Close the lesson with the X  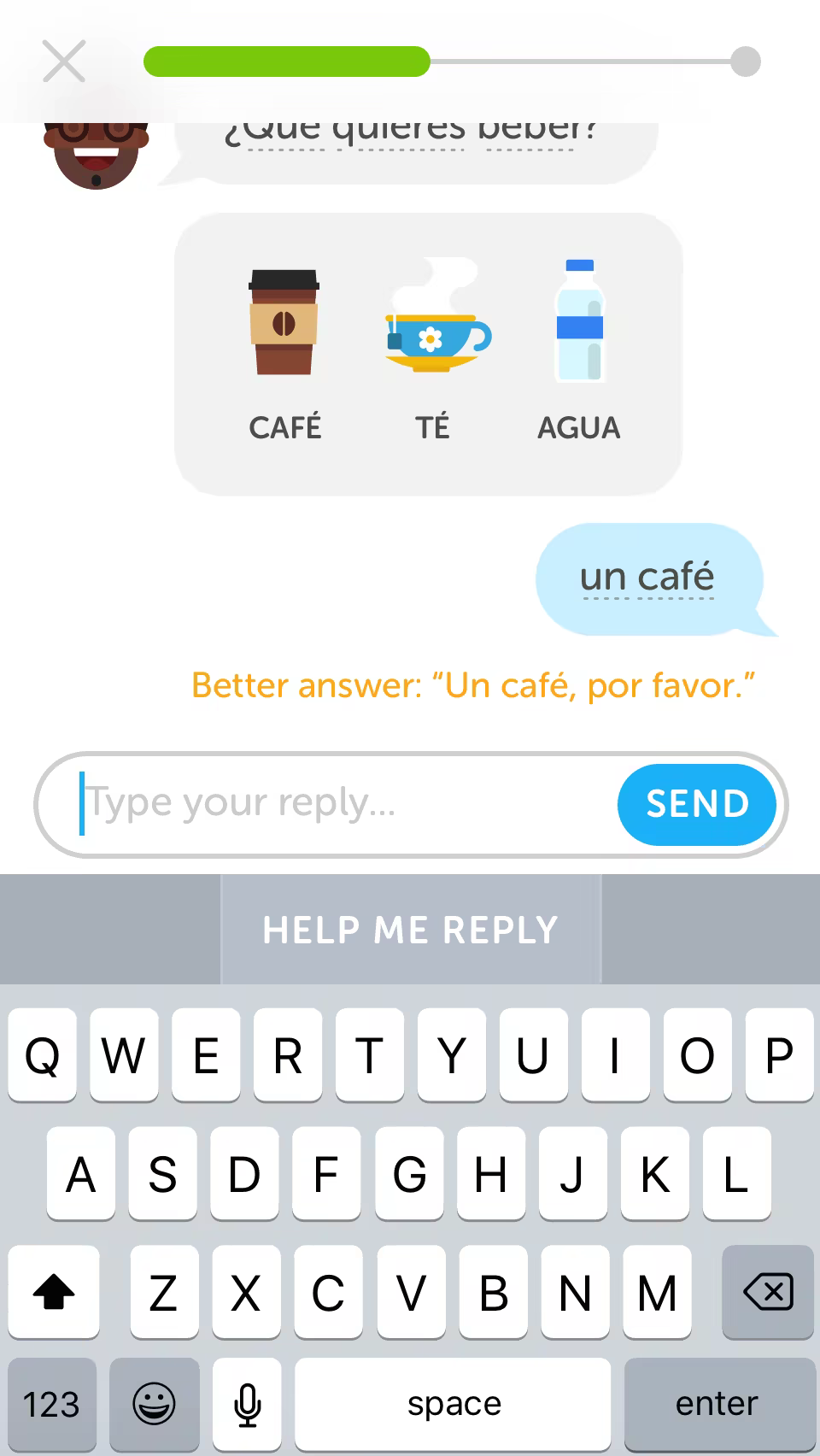click(64, 62)
